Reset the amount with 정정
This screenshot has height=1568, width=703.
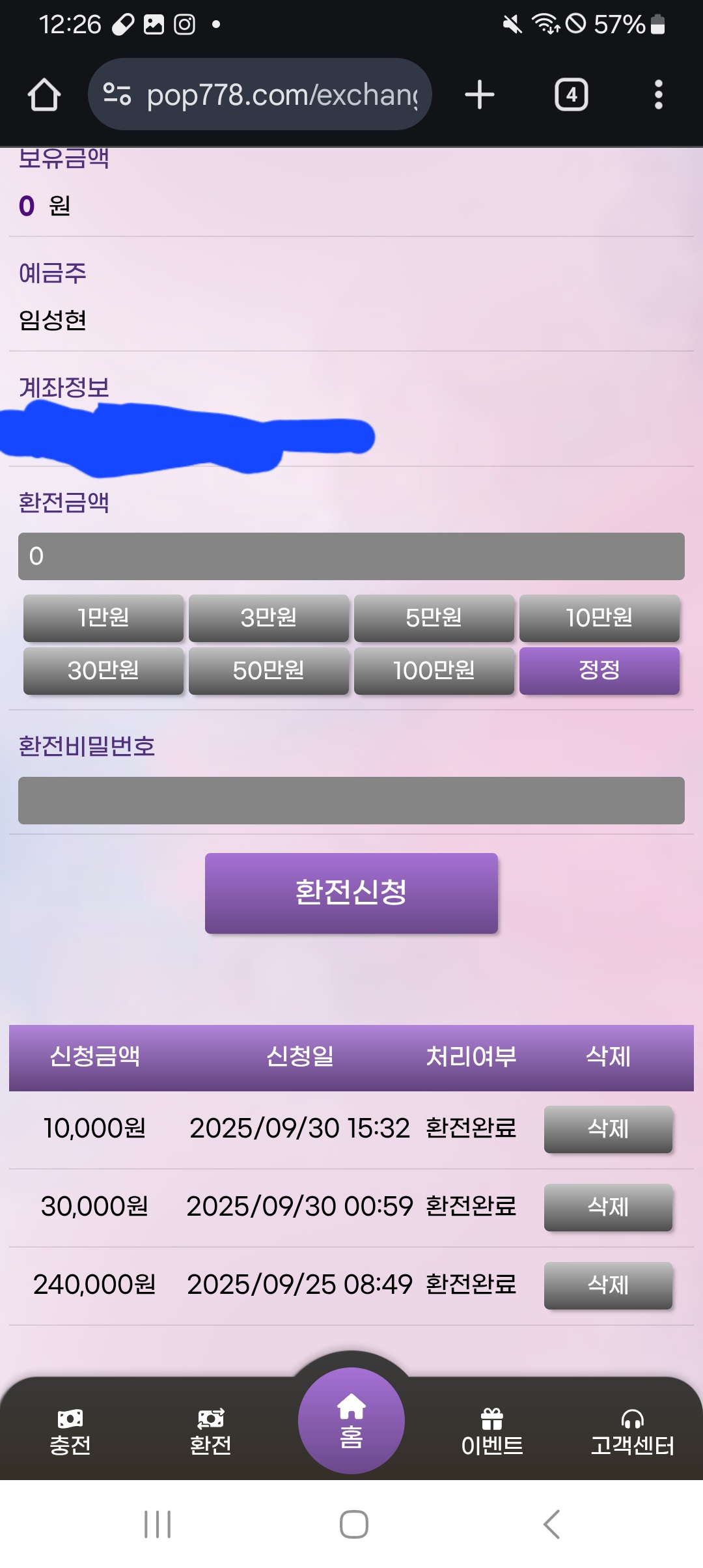tap(600, 670)
